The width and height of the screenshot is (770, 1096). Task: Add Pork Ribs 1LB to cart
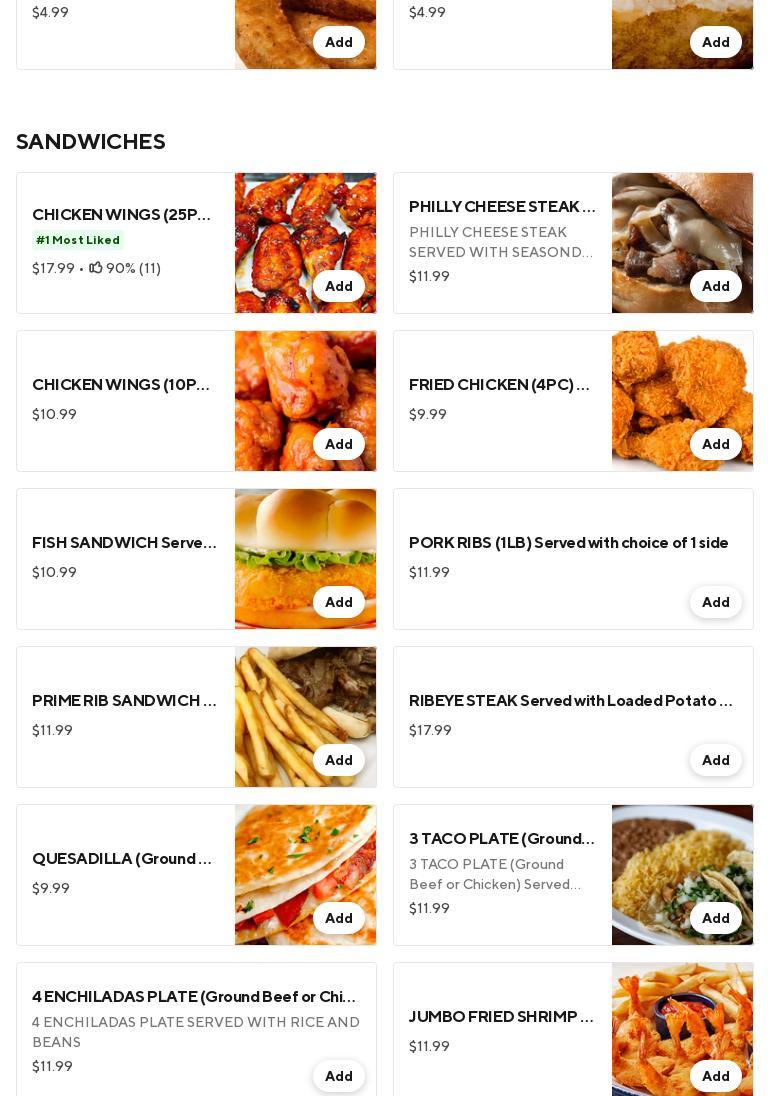[716, 602]
